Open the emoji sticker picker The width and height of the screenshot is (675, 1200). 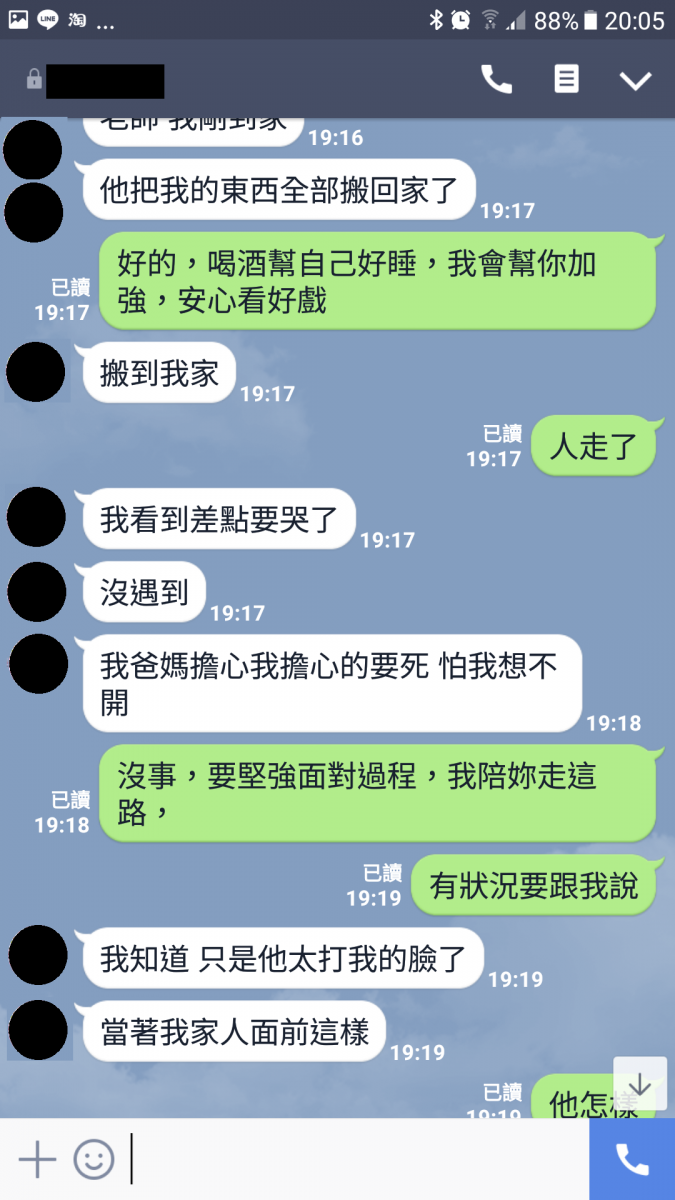[94, 1160]
